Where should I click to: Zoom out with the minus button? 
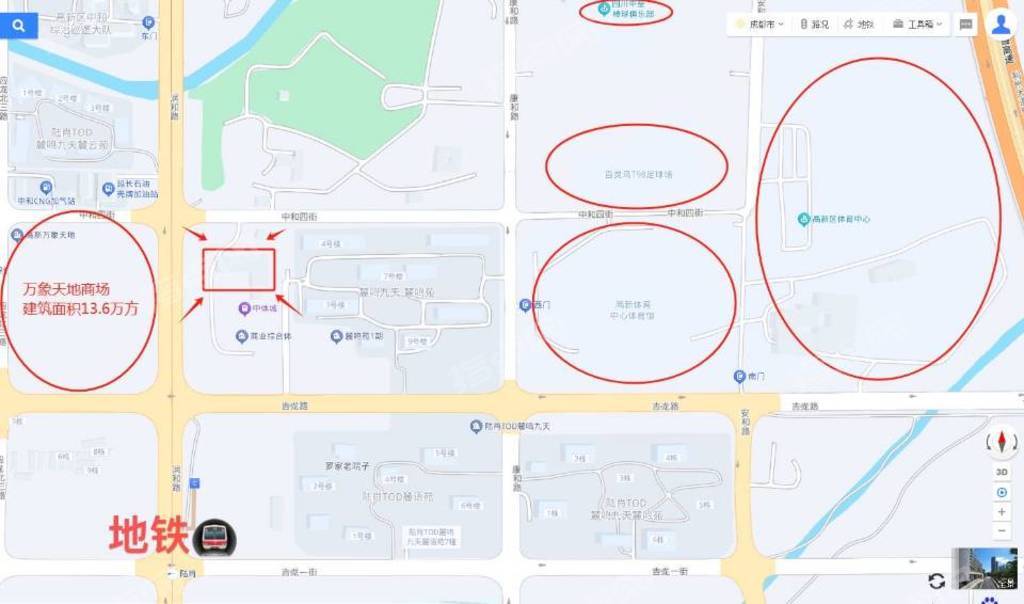1001,531
